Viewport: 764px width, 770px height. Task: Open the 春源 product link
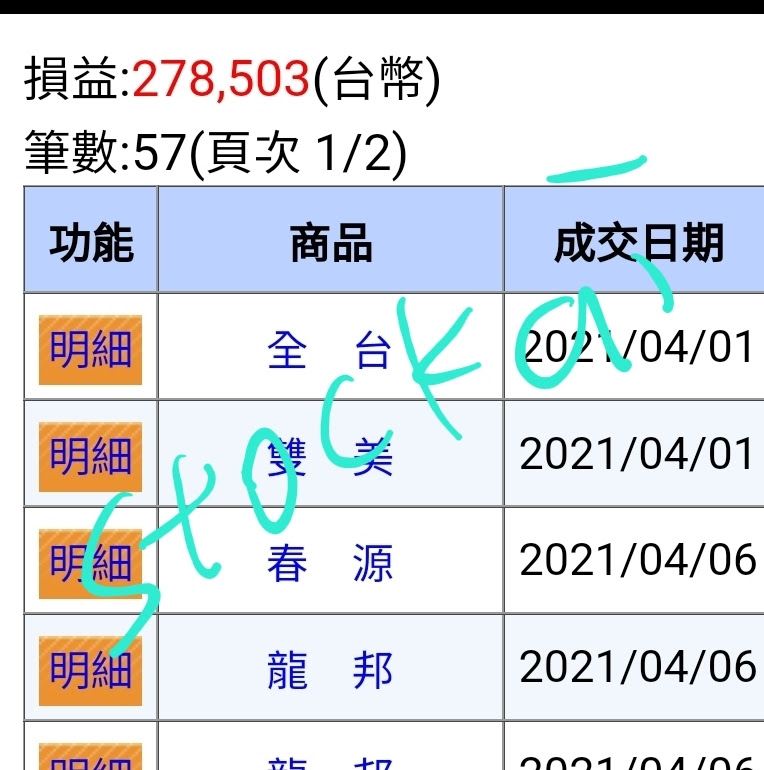tap(330, 563)
